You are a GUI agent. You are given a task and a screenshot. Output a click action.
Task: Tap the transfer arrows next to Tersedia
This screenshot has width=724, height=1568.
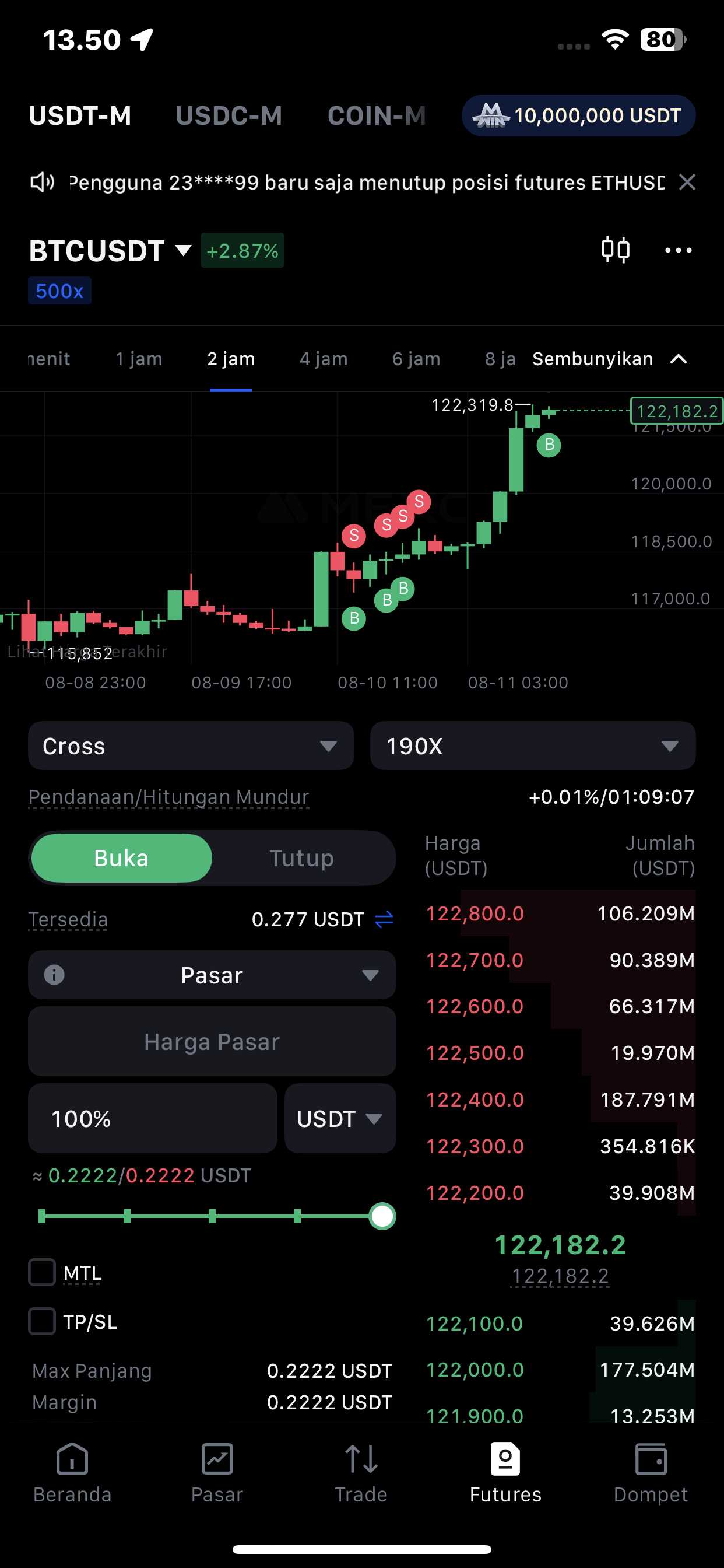pos(384,919)
